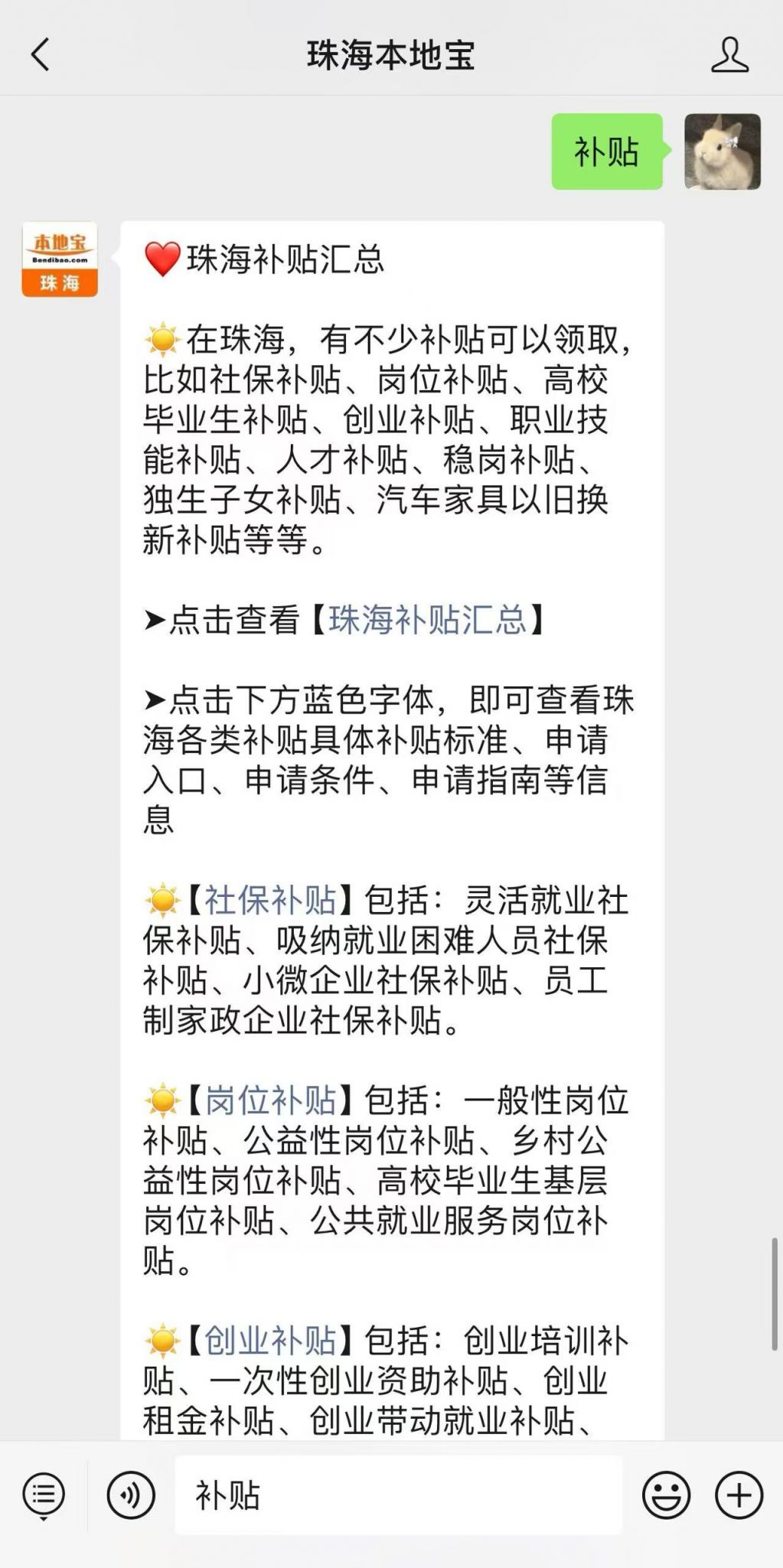The image size is (783, 1568).
Task: Go back from 珠海本地宝 chat
Action: click(40, 55)
